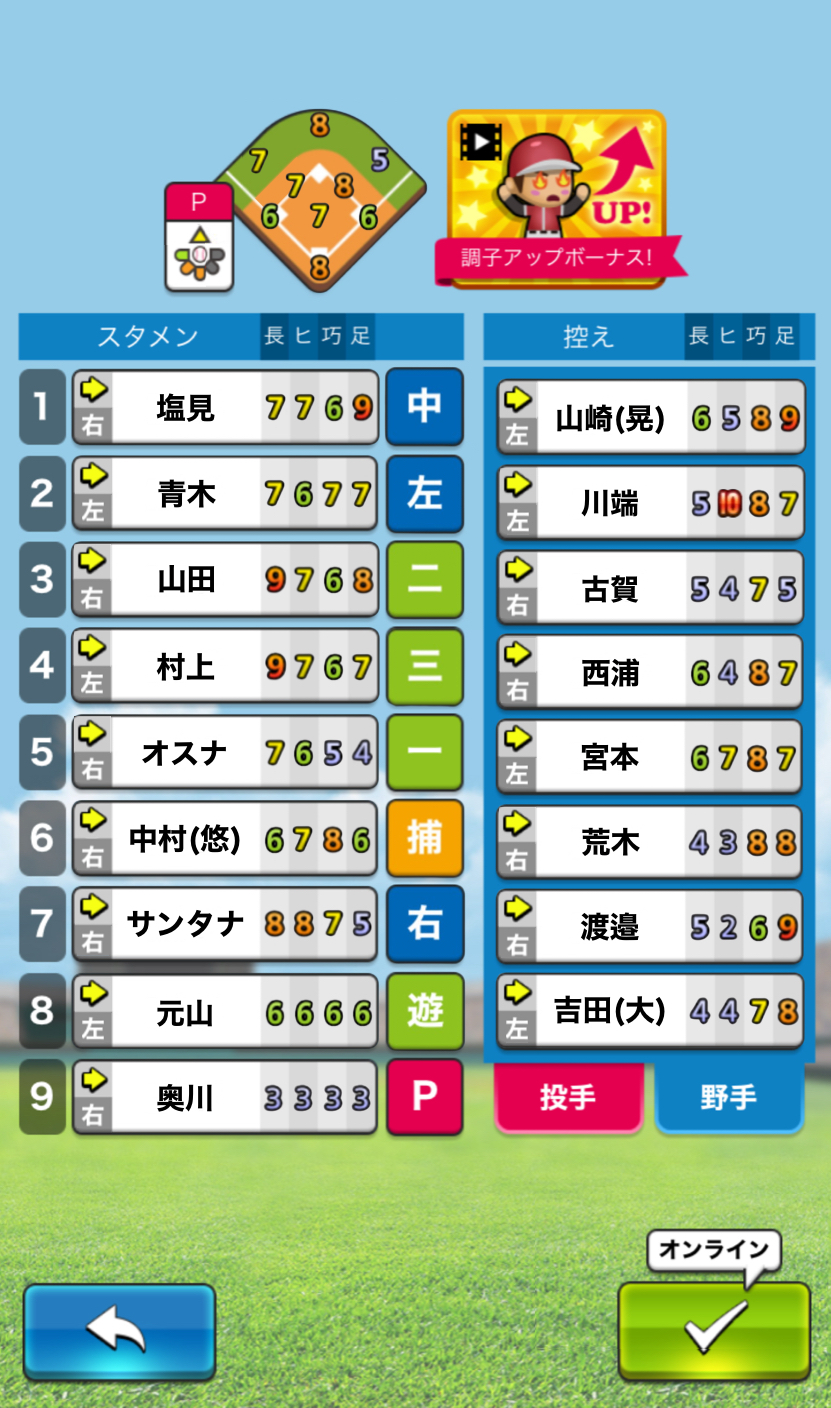Screen dimensions: 831x1408
Task: Confirm lineup with the green checkmark button
Action: 713,1330
